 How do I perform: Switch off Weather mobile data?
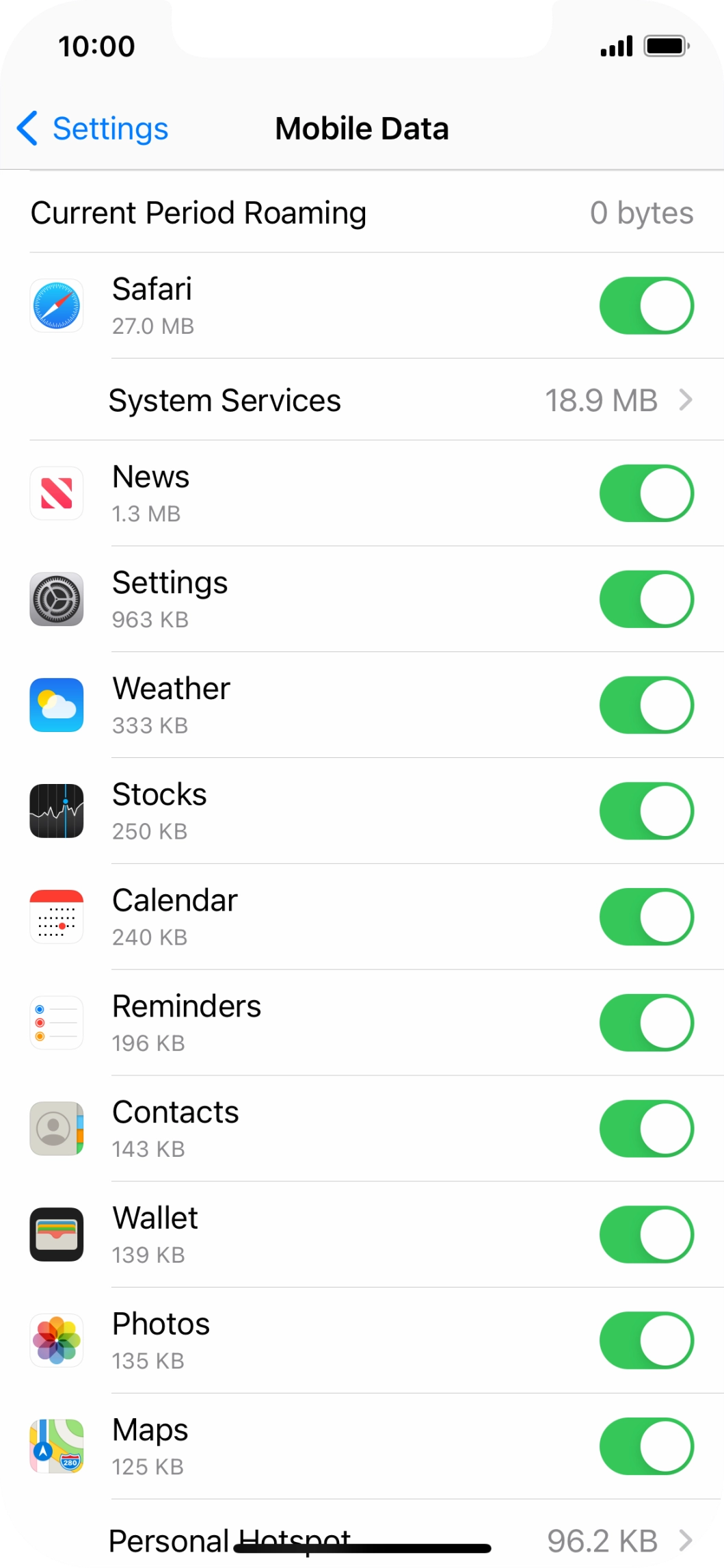tap(646, 705)
